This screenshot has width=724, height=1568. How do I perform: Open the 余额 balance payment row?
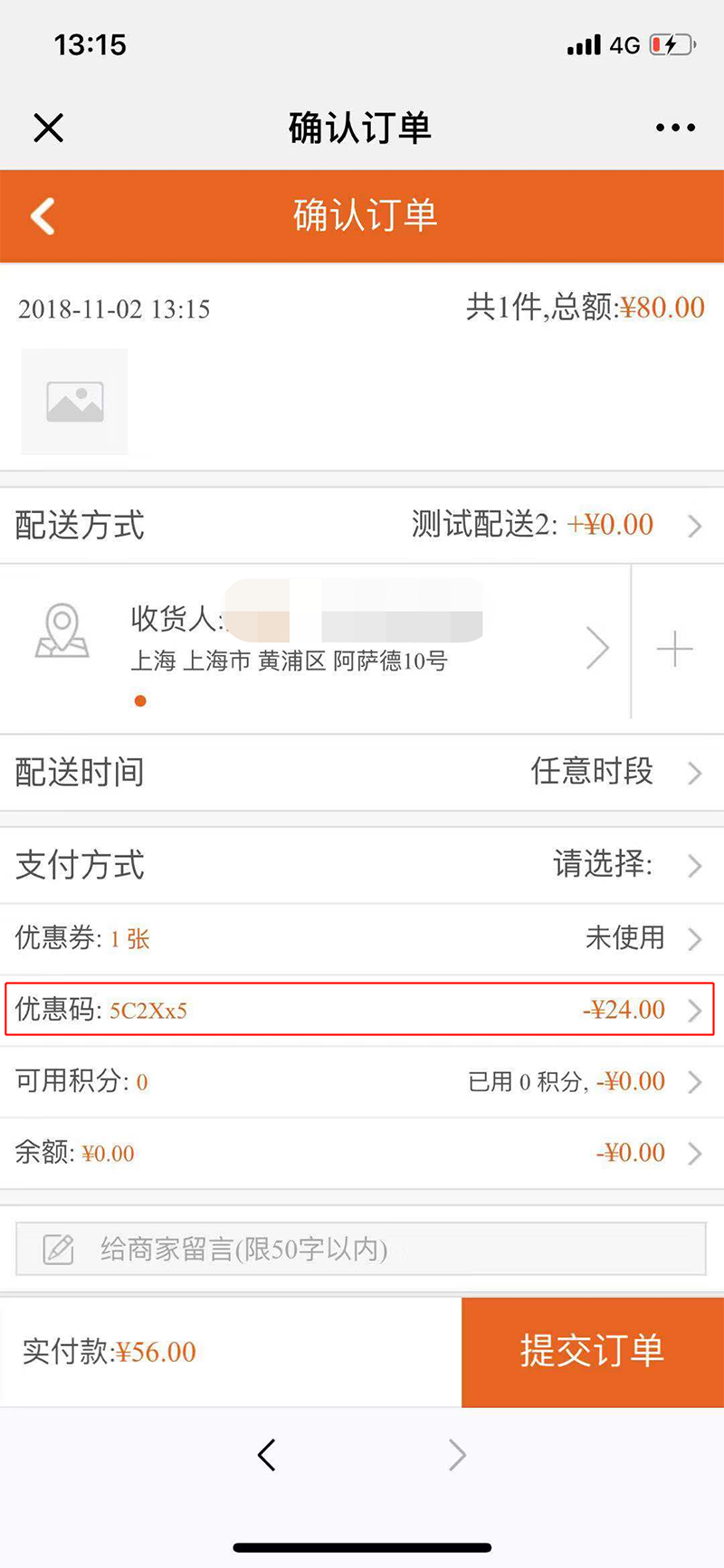[x=362, y=1153]
